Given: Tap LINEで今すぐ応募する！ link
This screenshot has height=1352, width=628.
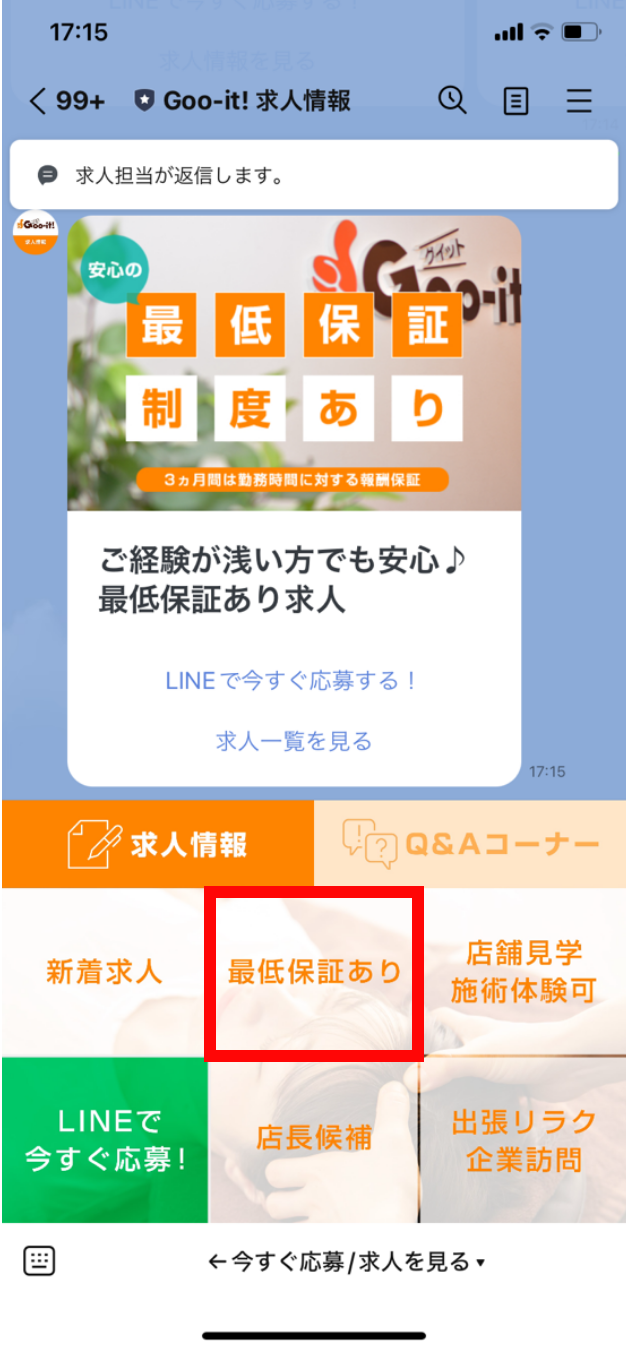Looking at the screenshot, I should (x=291, y=681).
